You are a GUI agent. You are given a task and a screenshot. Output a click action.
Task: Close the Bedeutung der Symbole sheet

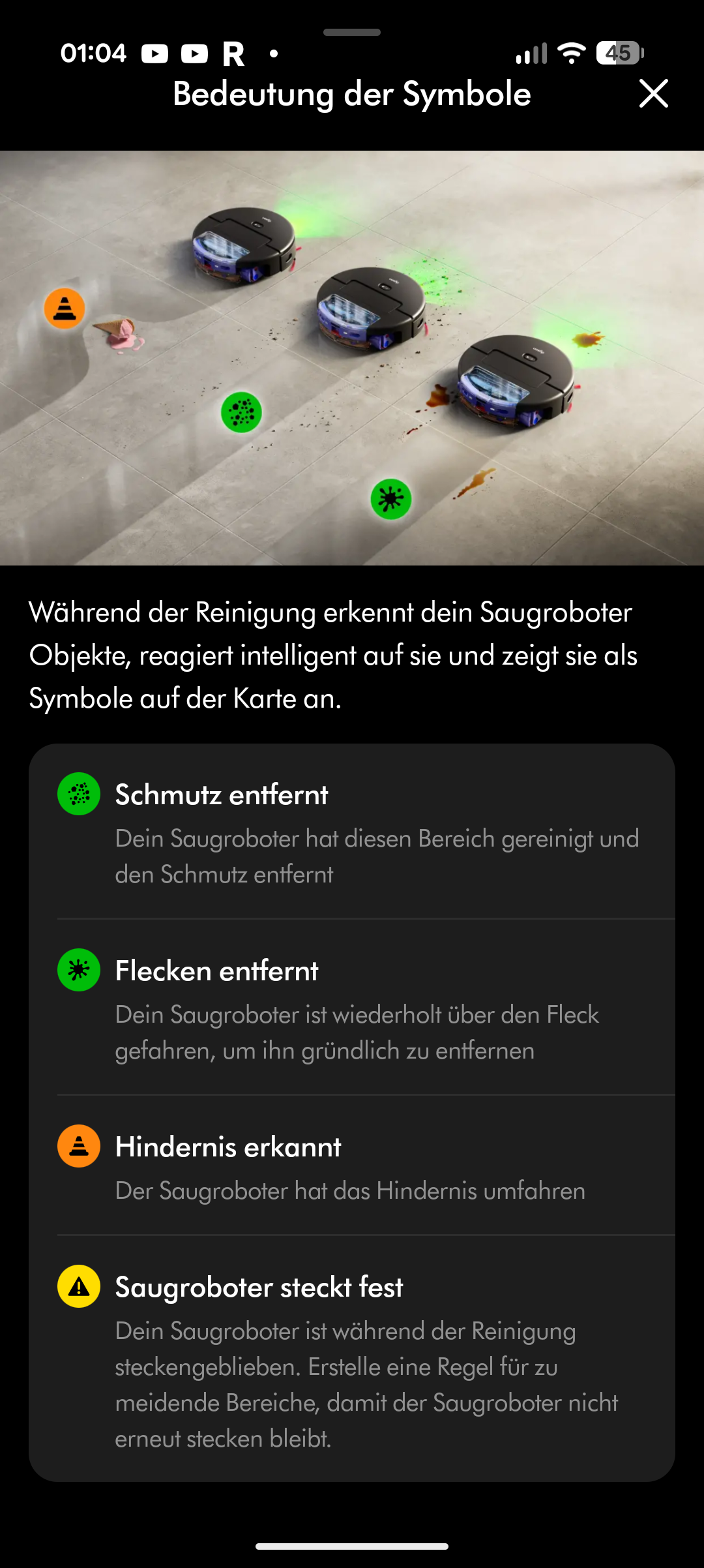[653, 93]
